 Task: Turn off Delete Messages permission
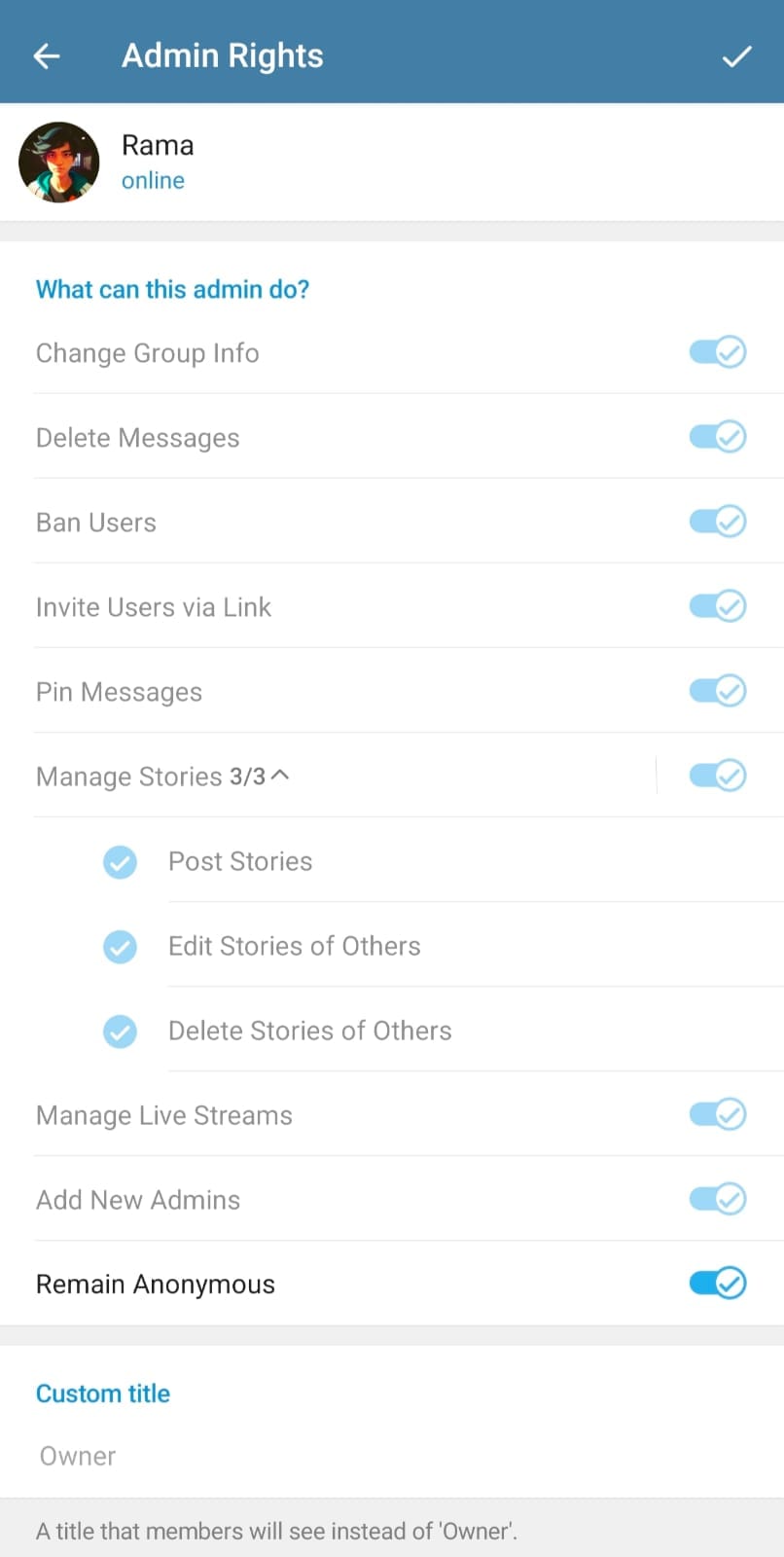717,436
